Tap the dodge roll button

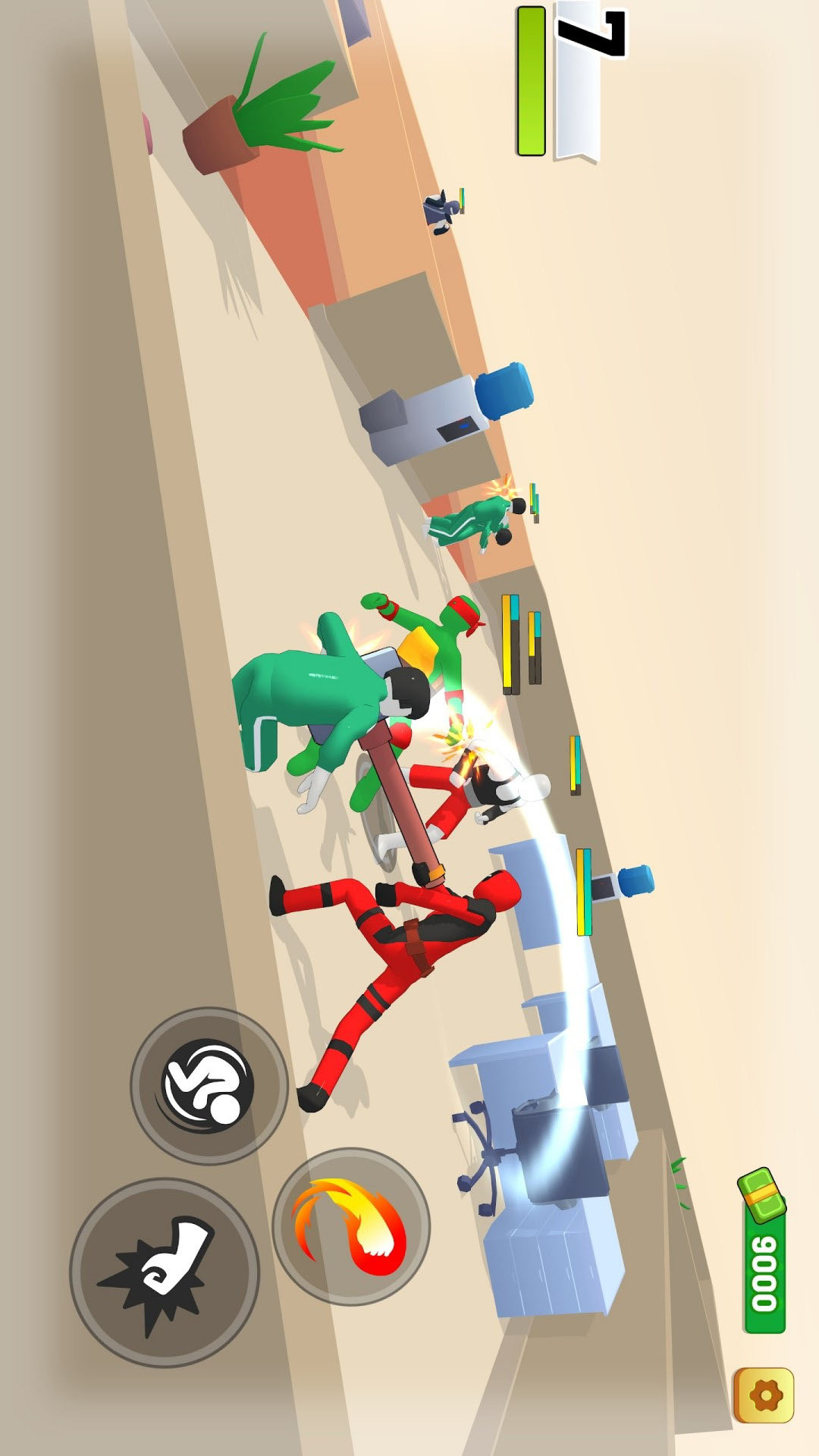tap(209, 1085)
